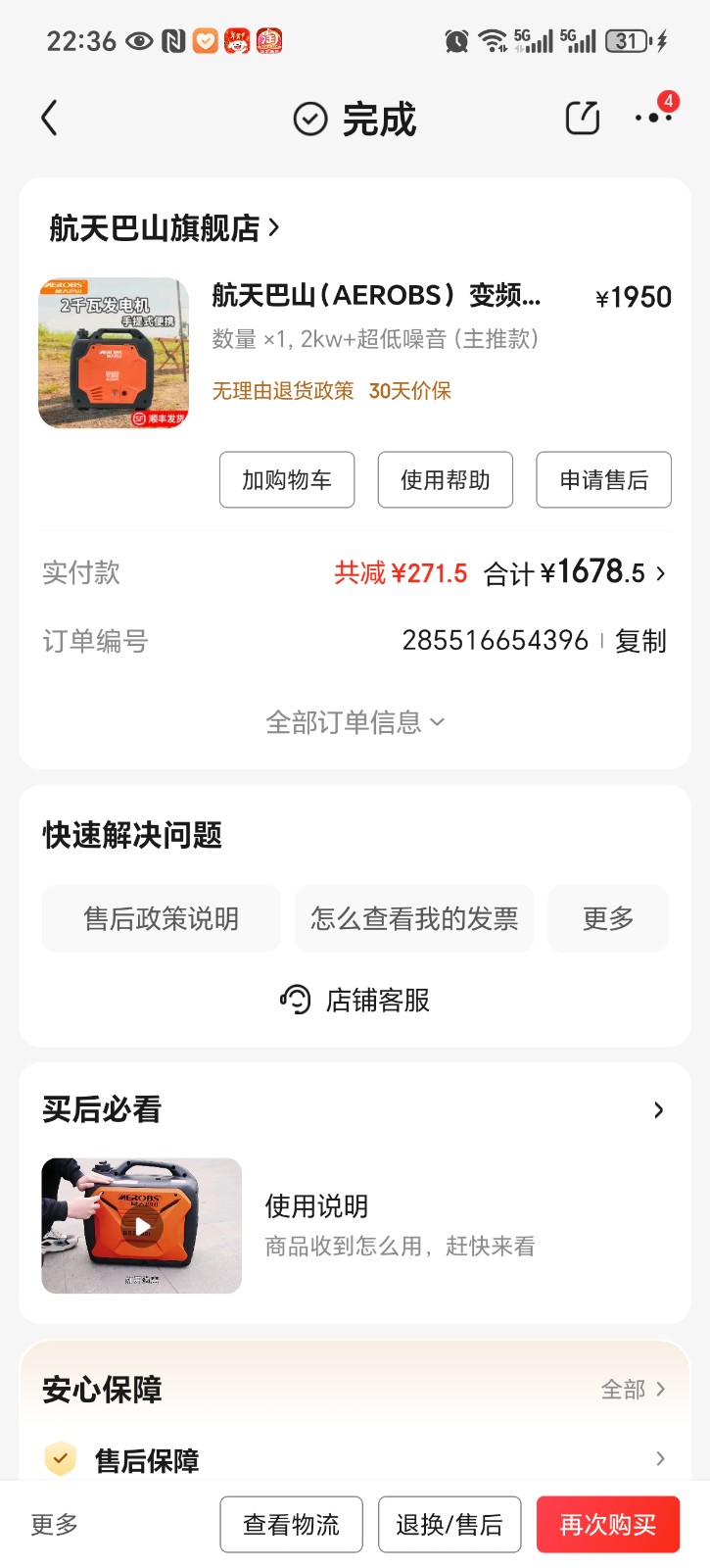Go back using the top-left arrow
710x1568 pixels.
point(50,119)
